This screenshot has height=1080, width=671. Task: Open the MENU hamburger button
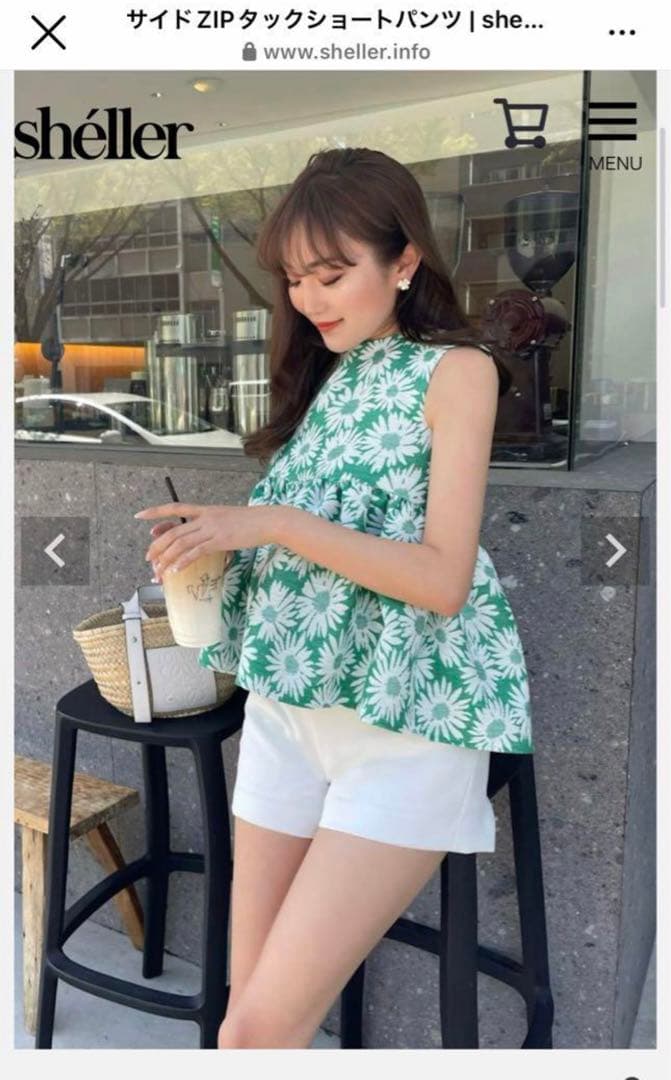[613, 133]
